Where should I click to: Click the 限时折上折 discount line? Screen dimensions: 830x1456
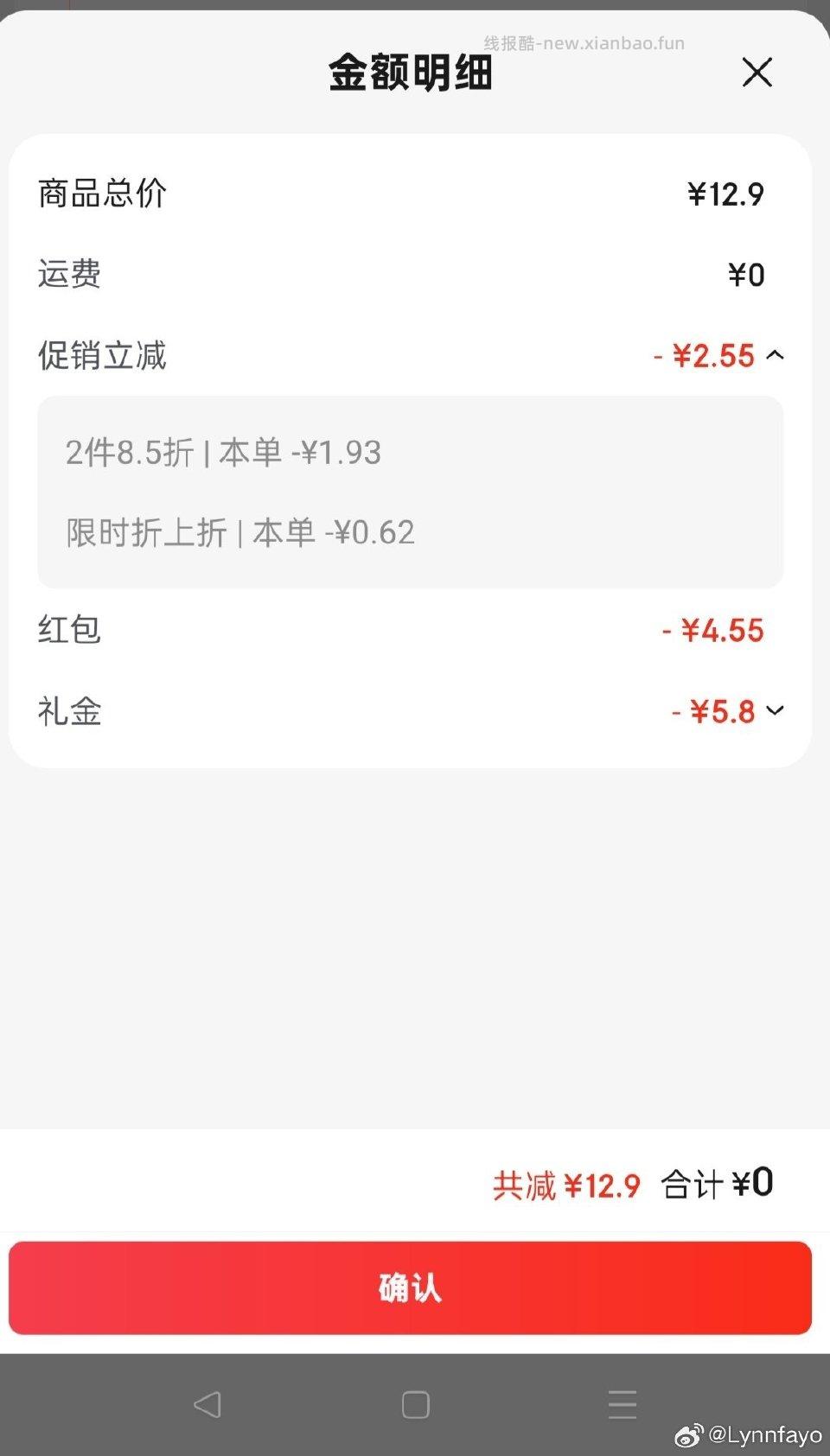pyautogui.click(x=240, y=533)
